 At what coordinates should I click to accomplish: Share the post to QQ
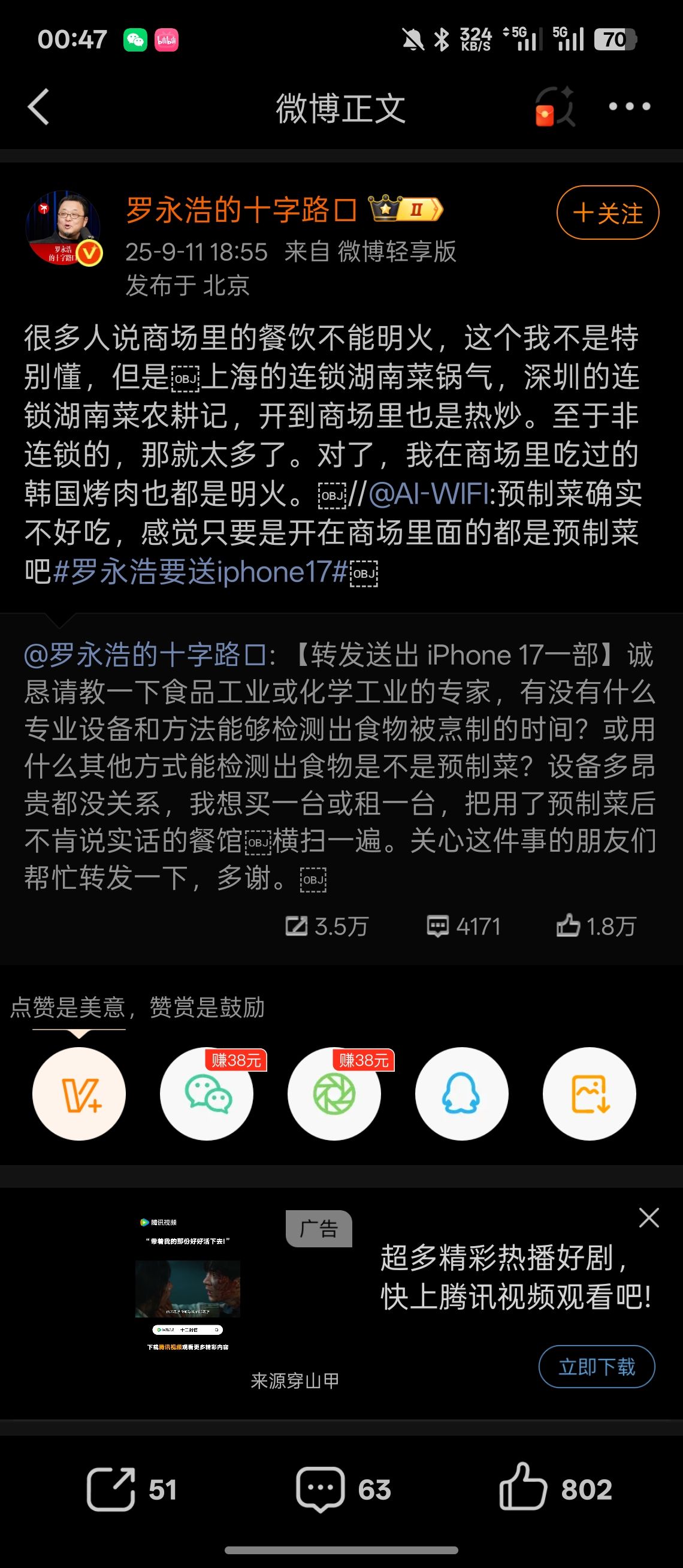click(x=461, y=1094)
